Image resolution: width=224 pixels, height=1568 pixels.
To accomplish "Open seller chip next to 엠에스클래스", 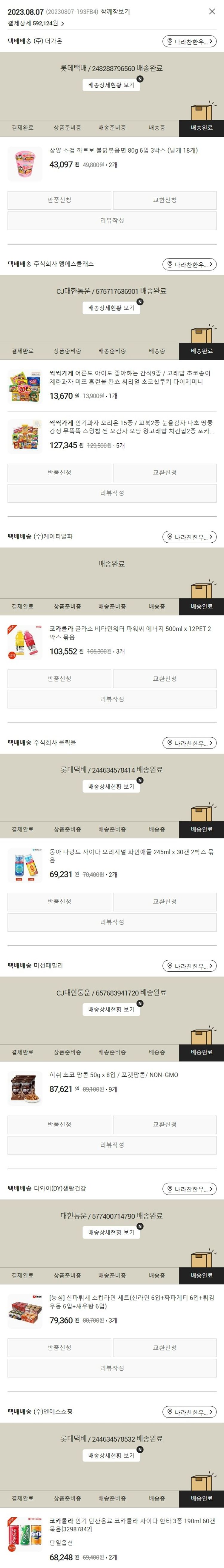I will 190,265.
